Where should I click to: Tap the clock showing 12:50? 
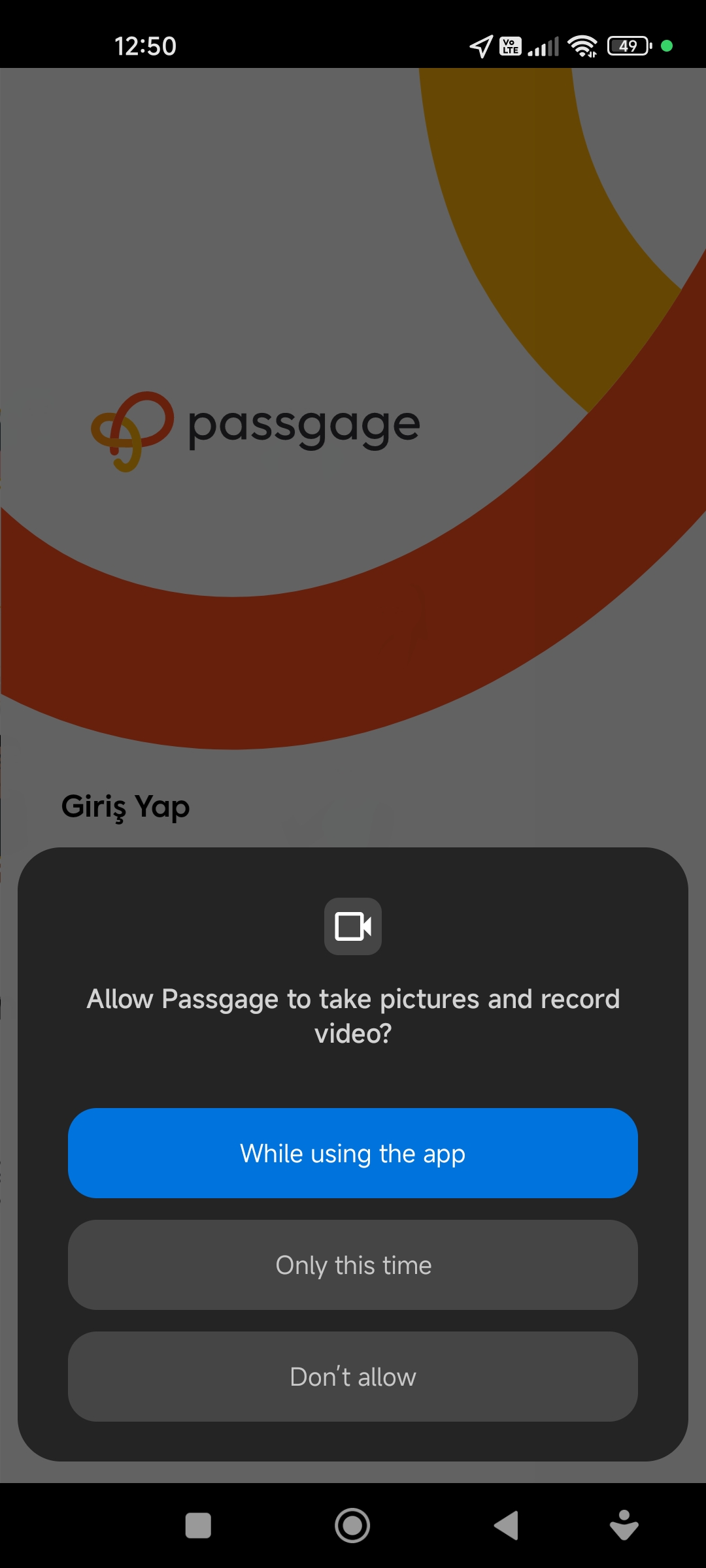(145, 46)
